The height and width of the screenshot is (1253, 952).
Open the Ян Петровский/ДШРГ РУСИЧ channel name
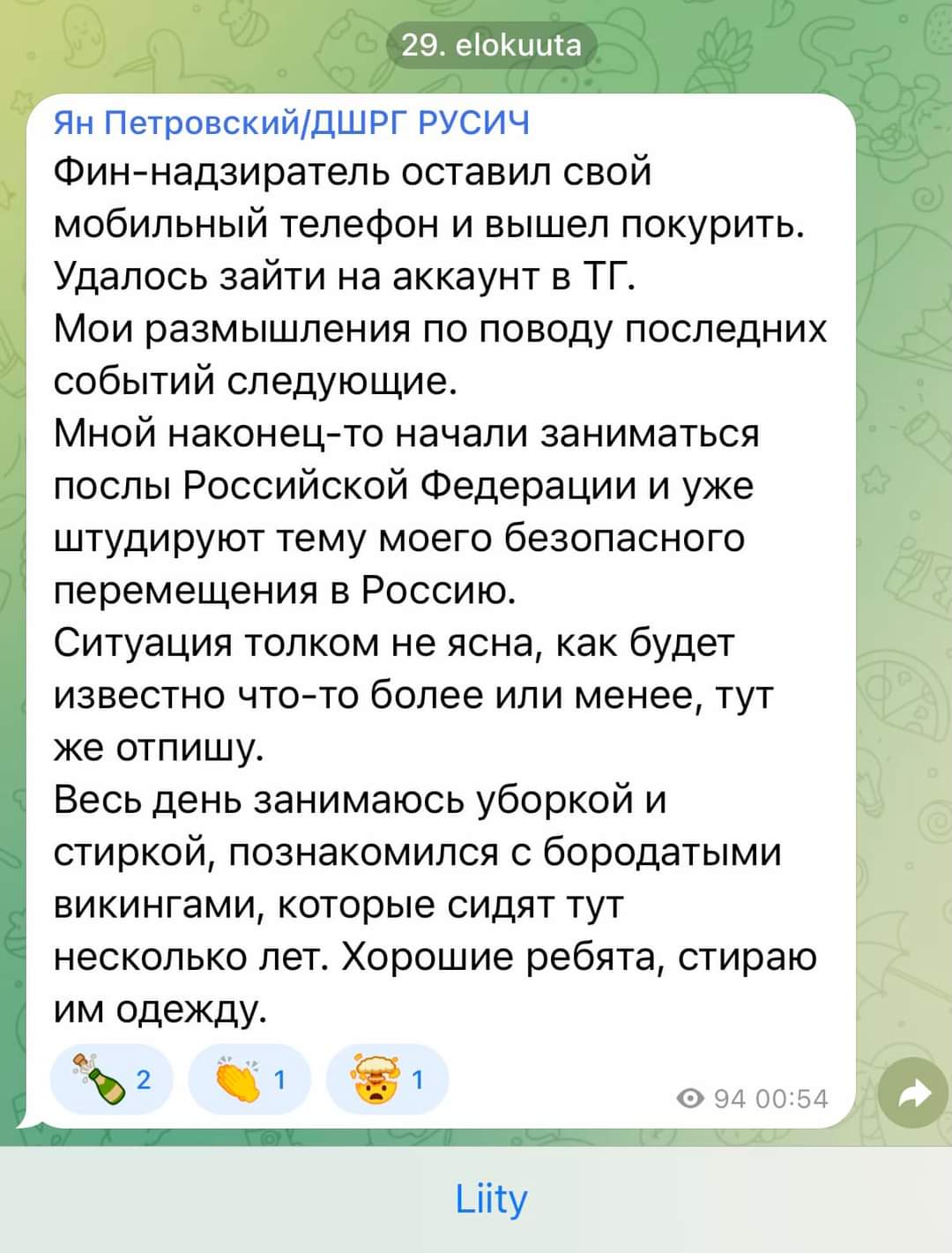coord(292,123)
